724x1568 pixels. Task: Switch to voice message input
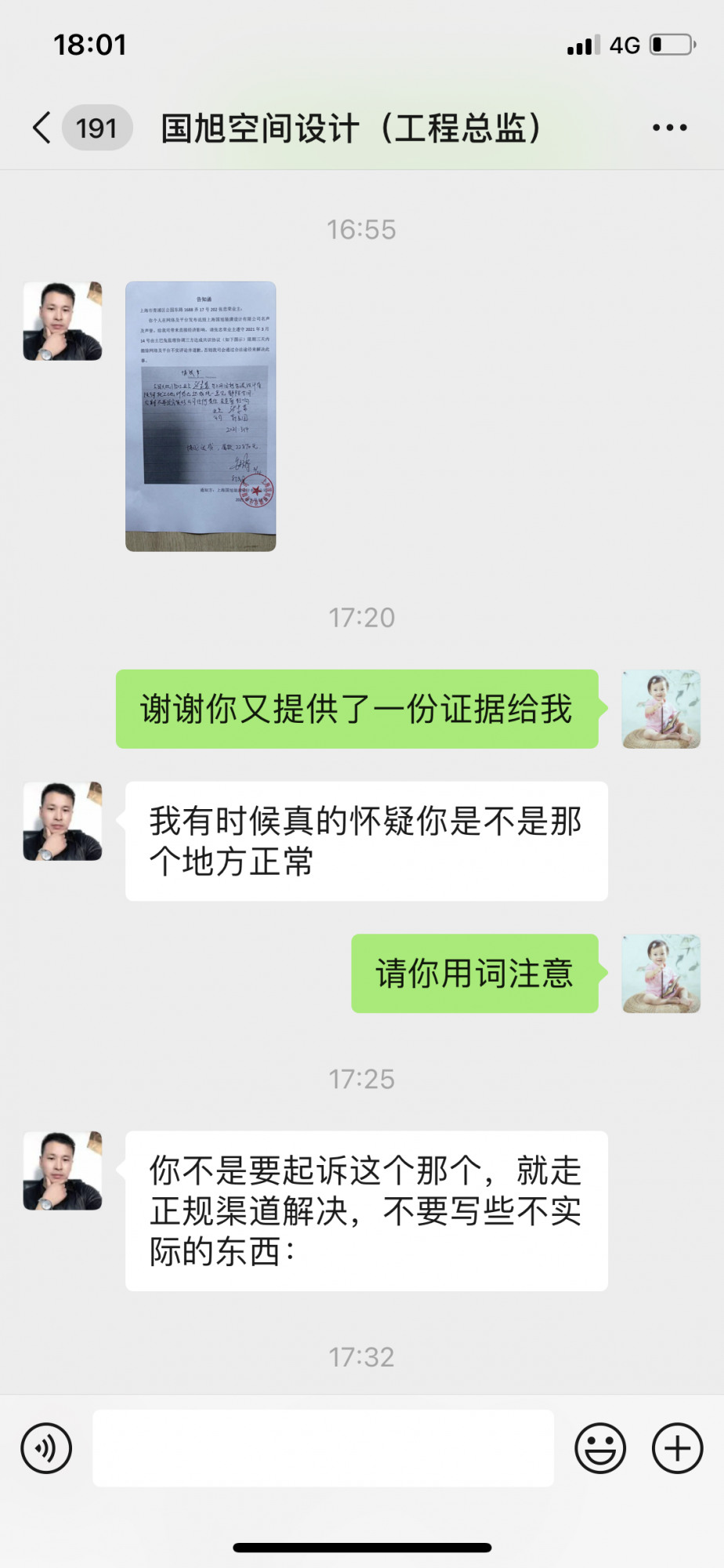47,1448
